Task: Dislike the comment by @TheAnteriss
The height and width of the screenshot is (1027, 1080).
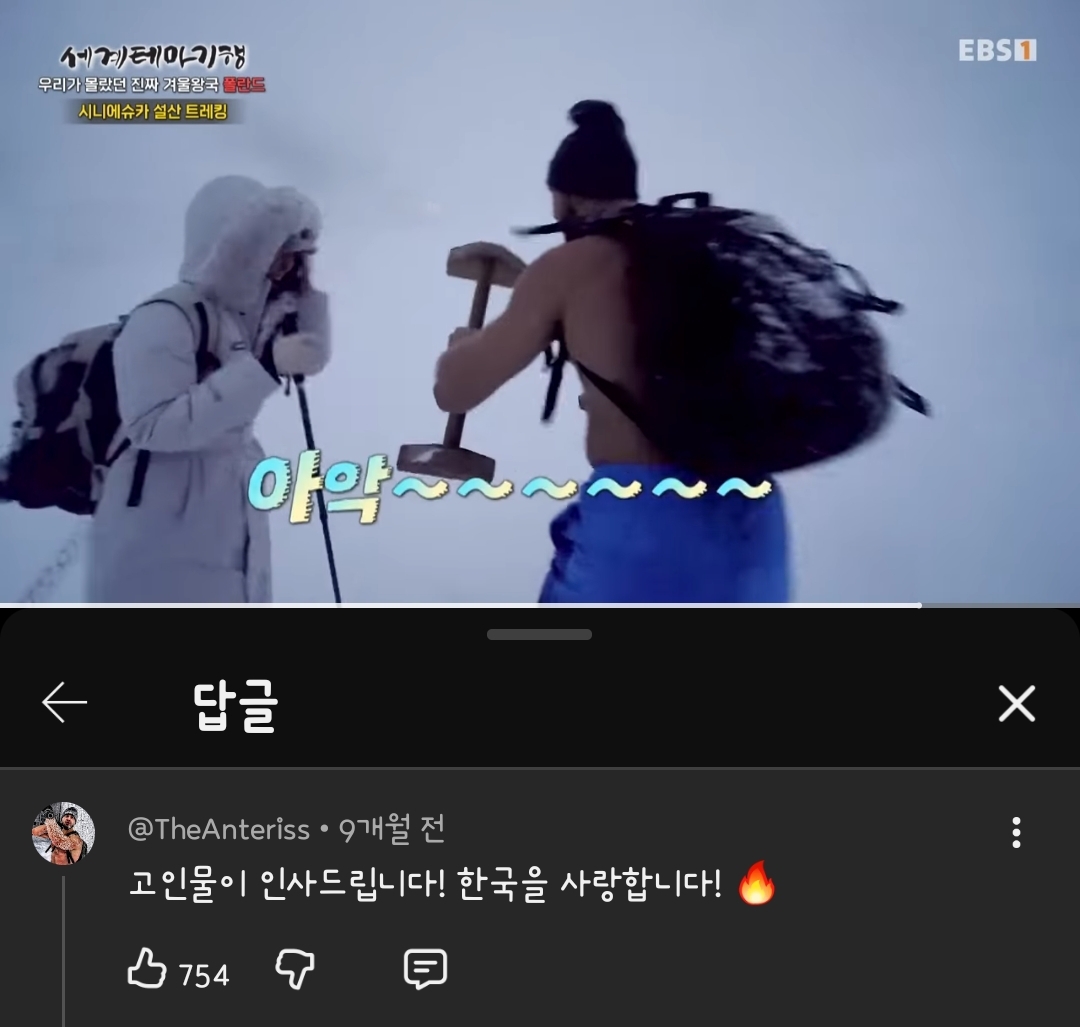Action: [x=294, y=970]
